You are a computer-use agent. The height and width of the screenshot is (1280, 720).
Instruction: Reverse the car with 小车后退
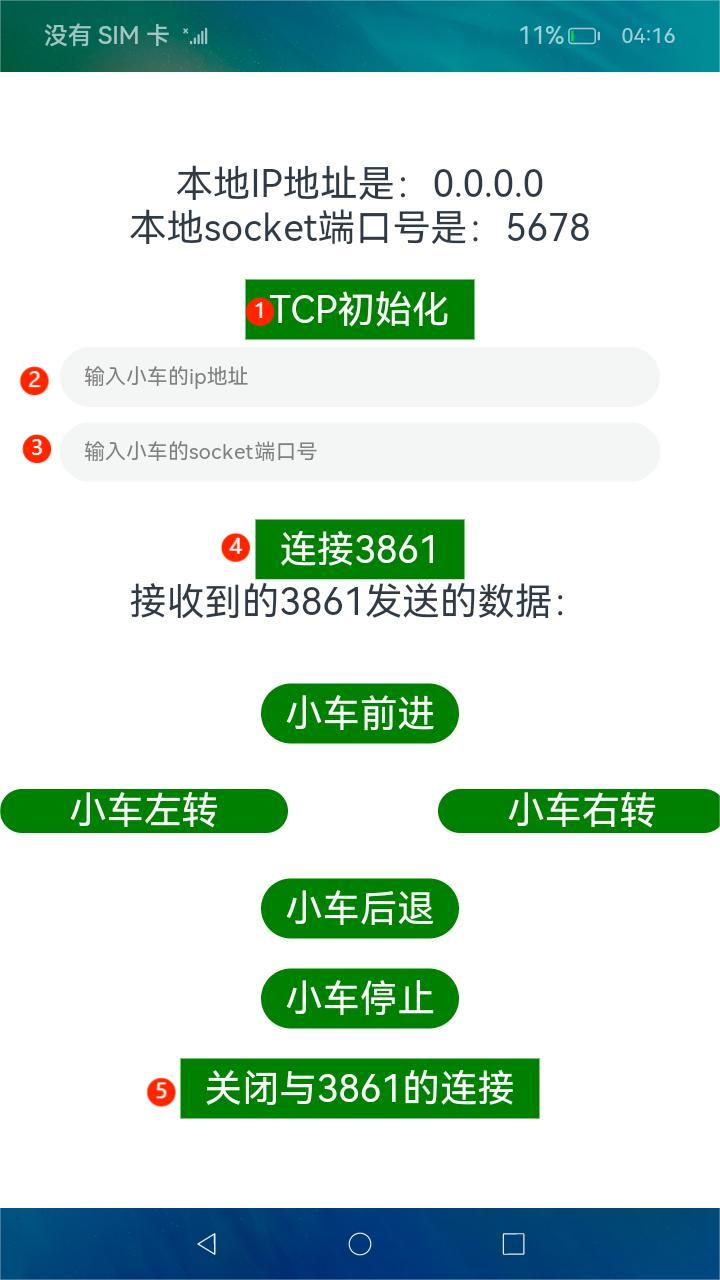tap(360, 909)
